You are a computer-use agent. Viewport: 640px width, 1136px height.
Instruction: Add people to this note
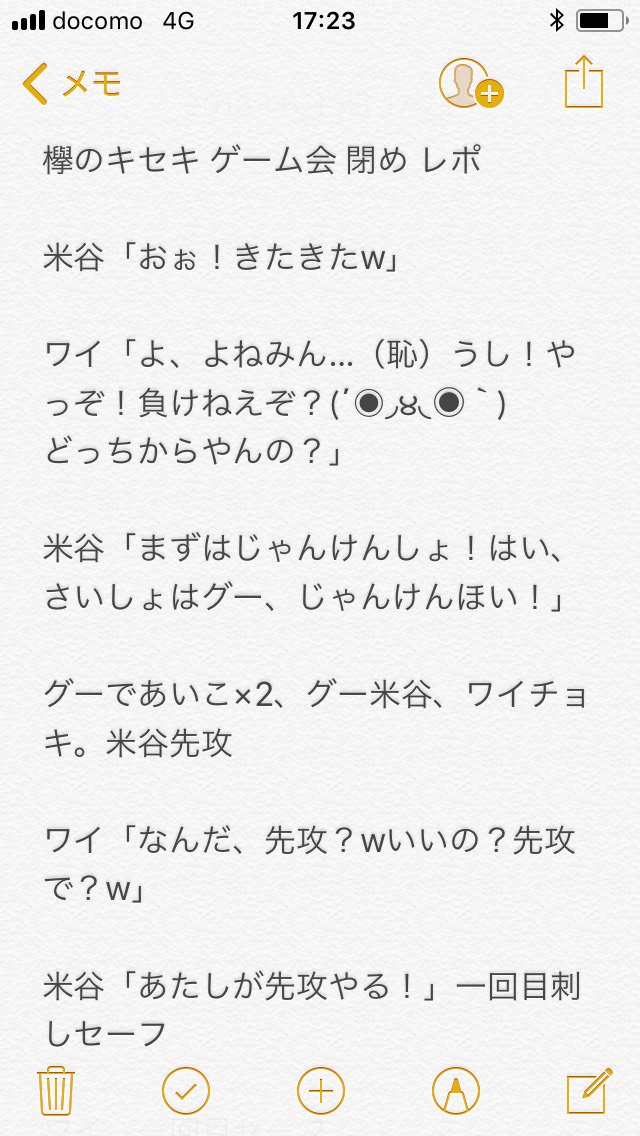click(x=470, y=84)
